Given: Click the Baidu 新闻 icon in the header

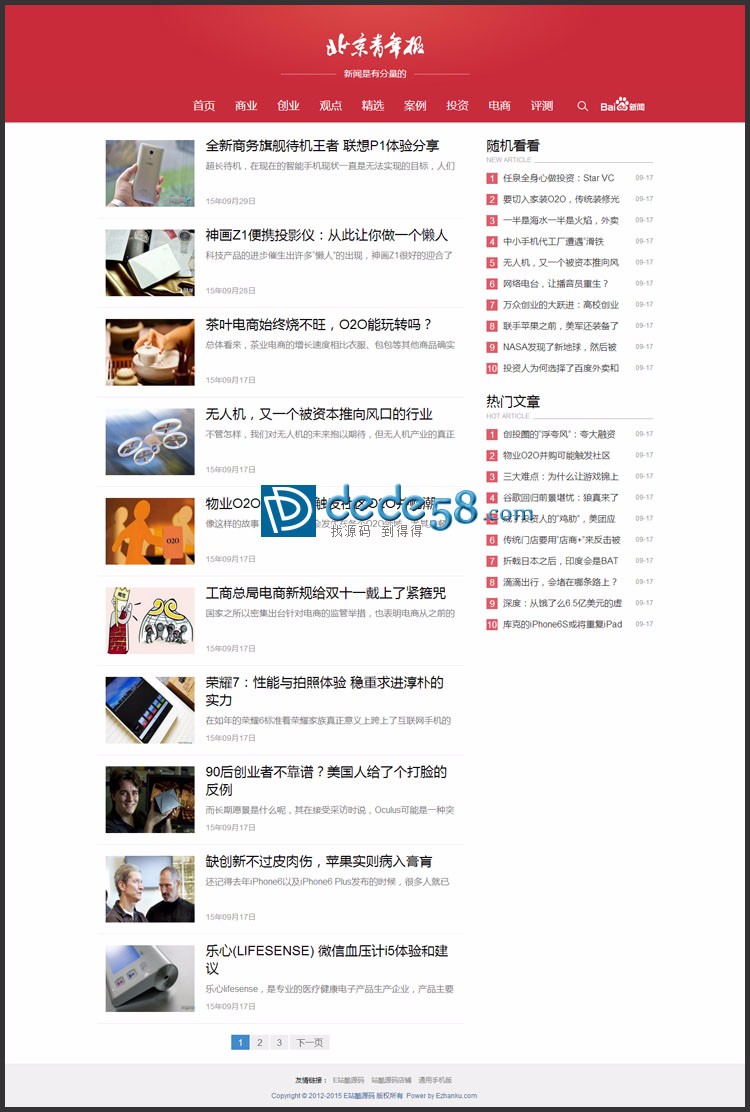Looking at the screenshot, I should pyautogui.click(x=622, y=104).
